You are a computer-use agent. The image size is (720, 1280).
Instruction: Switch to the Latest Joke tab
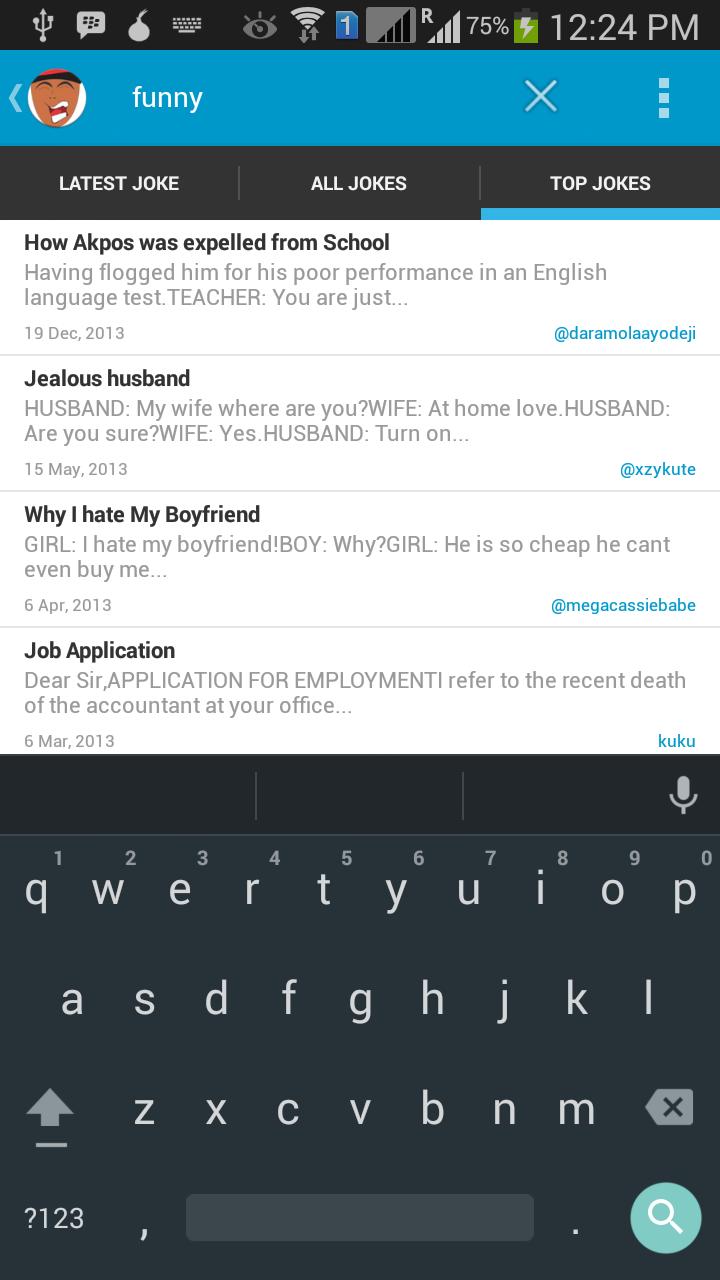click(x=119, y=183)
